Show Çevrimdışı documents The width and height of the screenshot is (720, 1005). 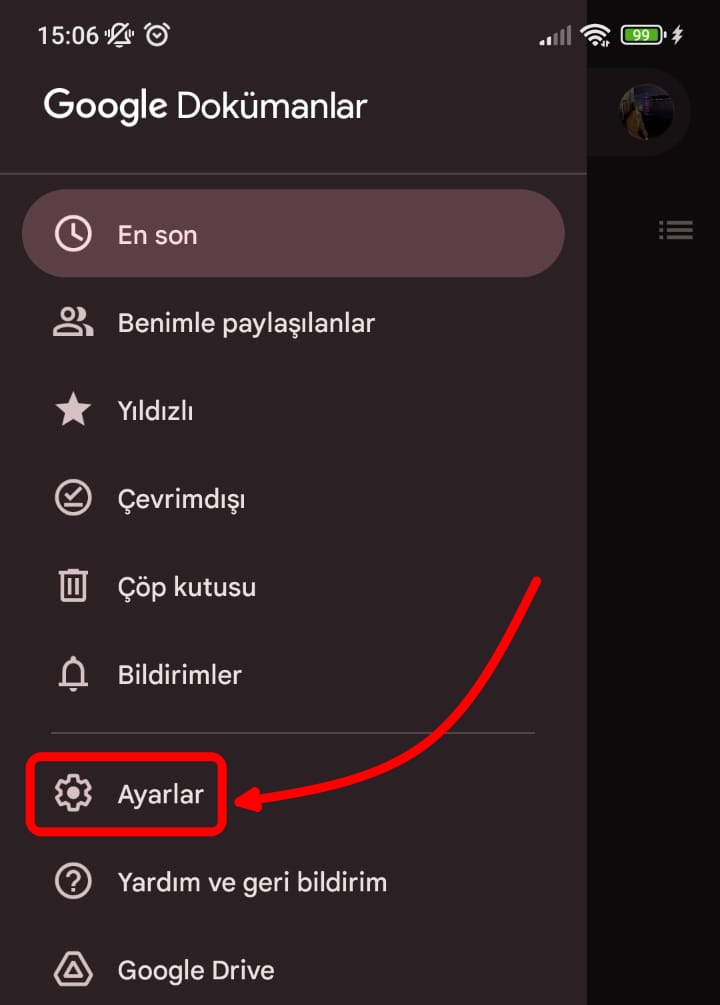(180, 498)
